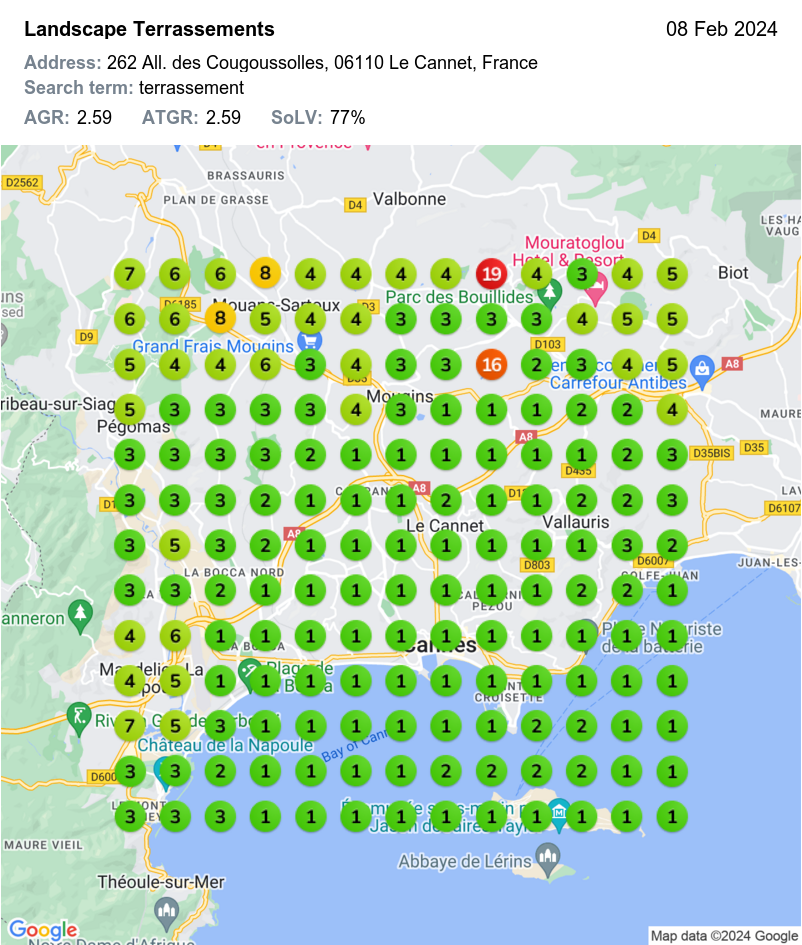Click the church icon at Abbaye de Lérins
802x945 pixels.
click(548, 857)
